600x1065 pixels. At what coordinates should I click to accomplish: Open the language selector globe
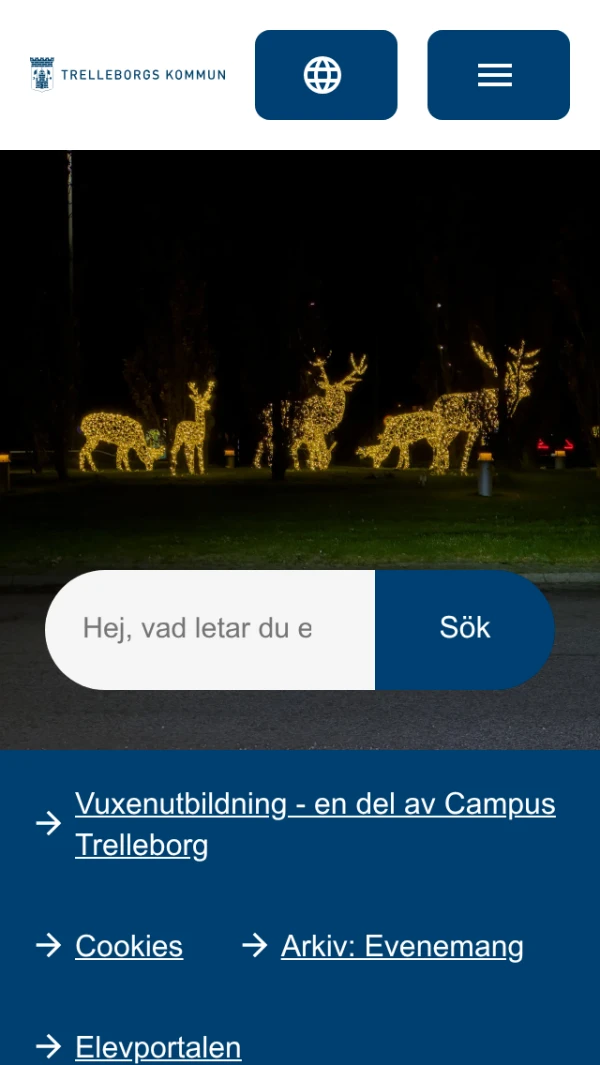(x=326, y=75)
